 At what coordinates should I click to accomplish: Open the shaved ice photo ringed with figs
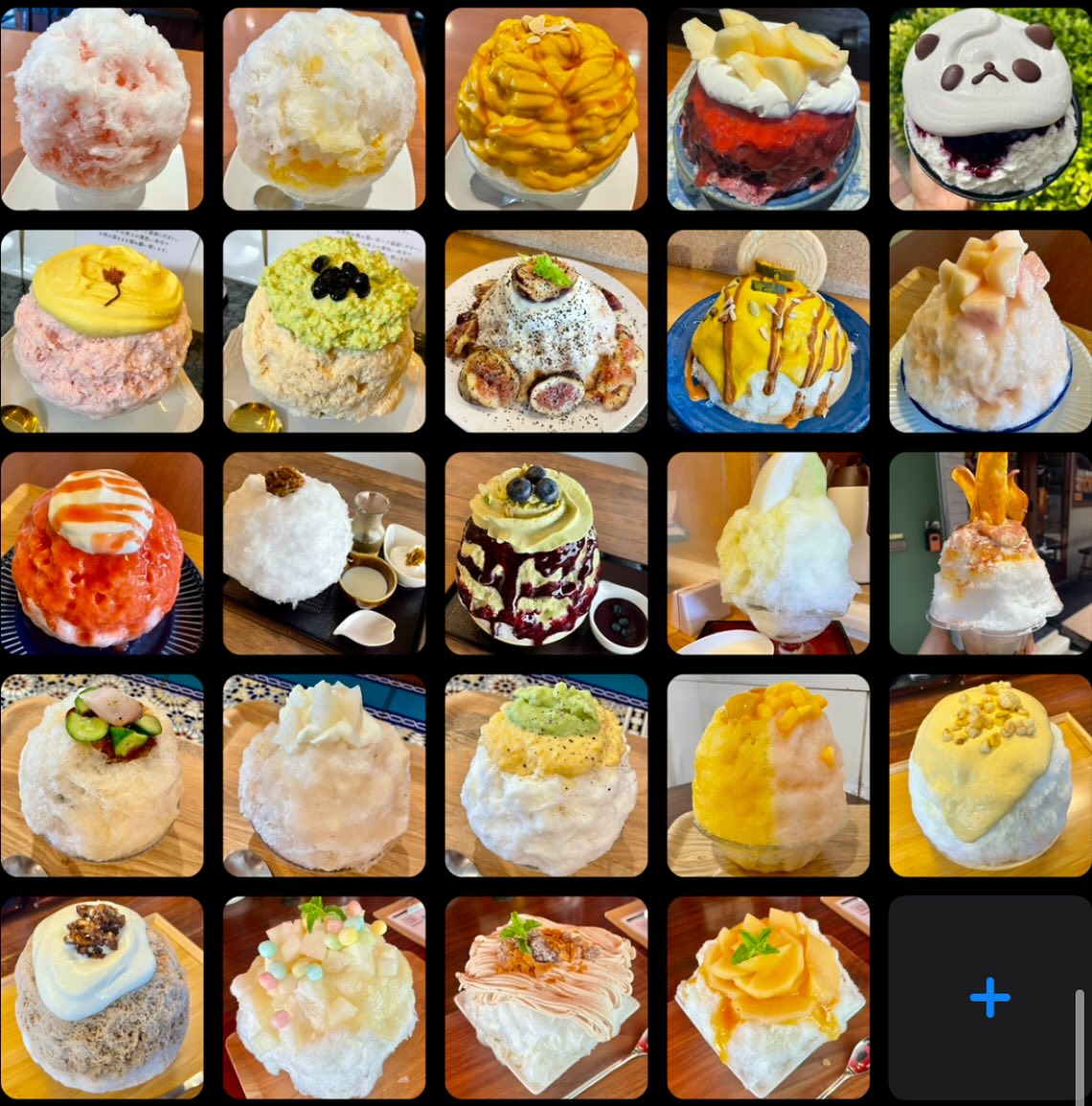(x=546, y=330)
